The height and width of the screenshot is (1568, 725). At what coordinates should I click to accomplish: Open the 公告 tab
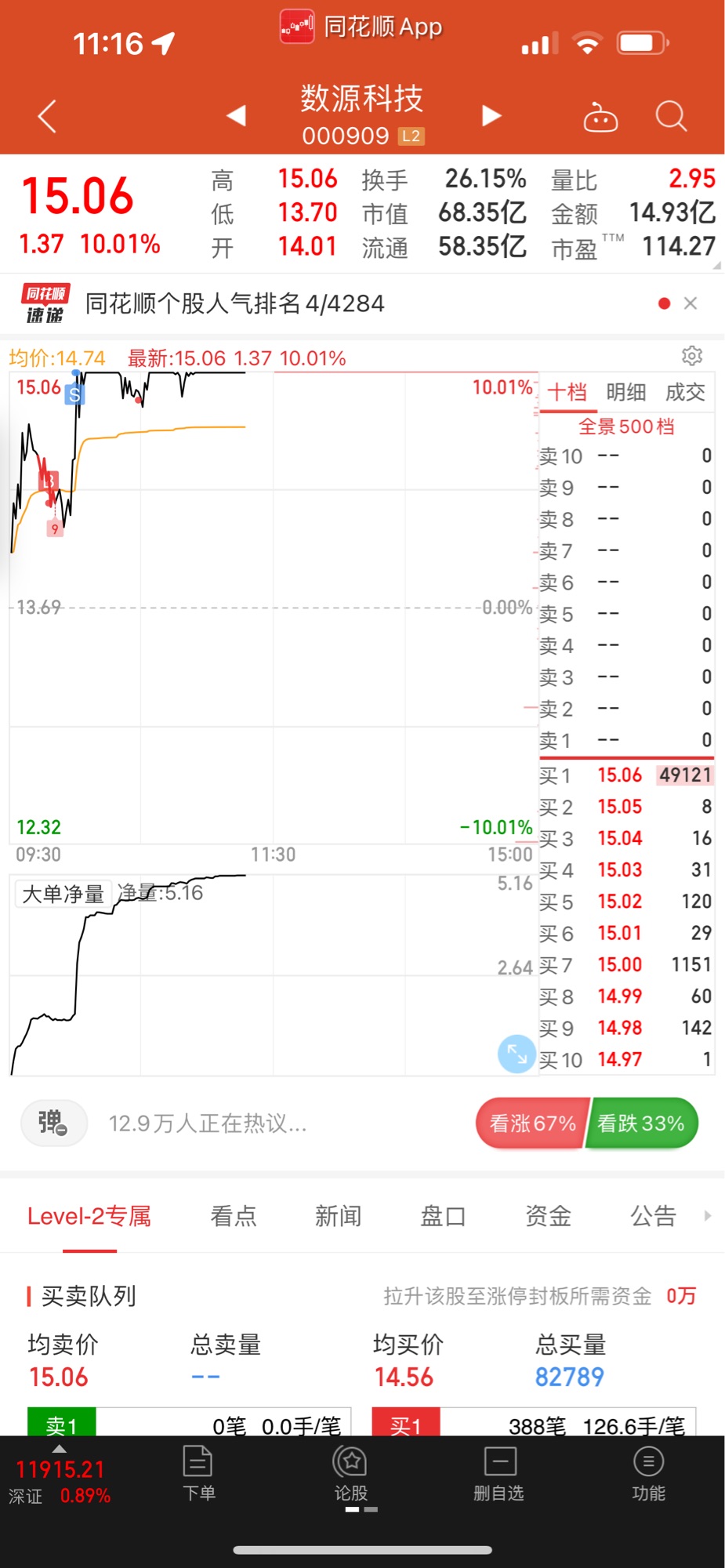653,1216
